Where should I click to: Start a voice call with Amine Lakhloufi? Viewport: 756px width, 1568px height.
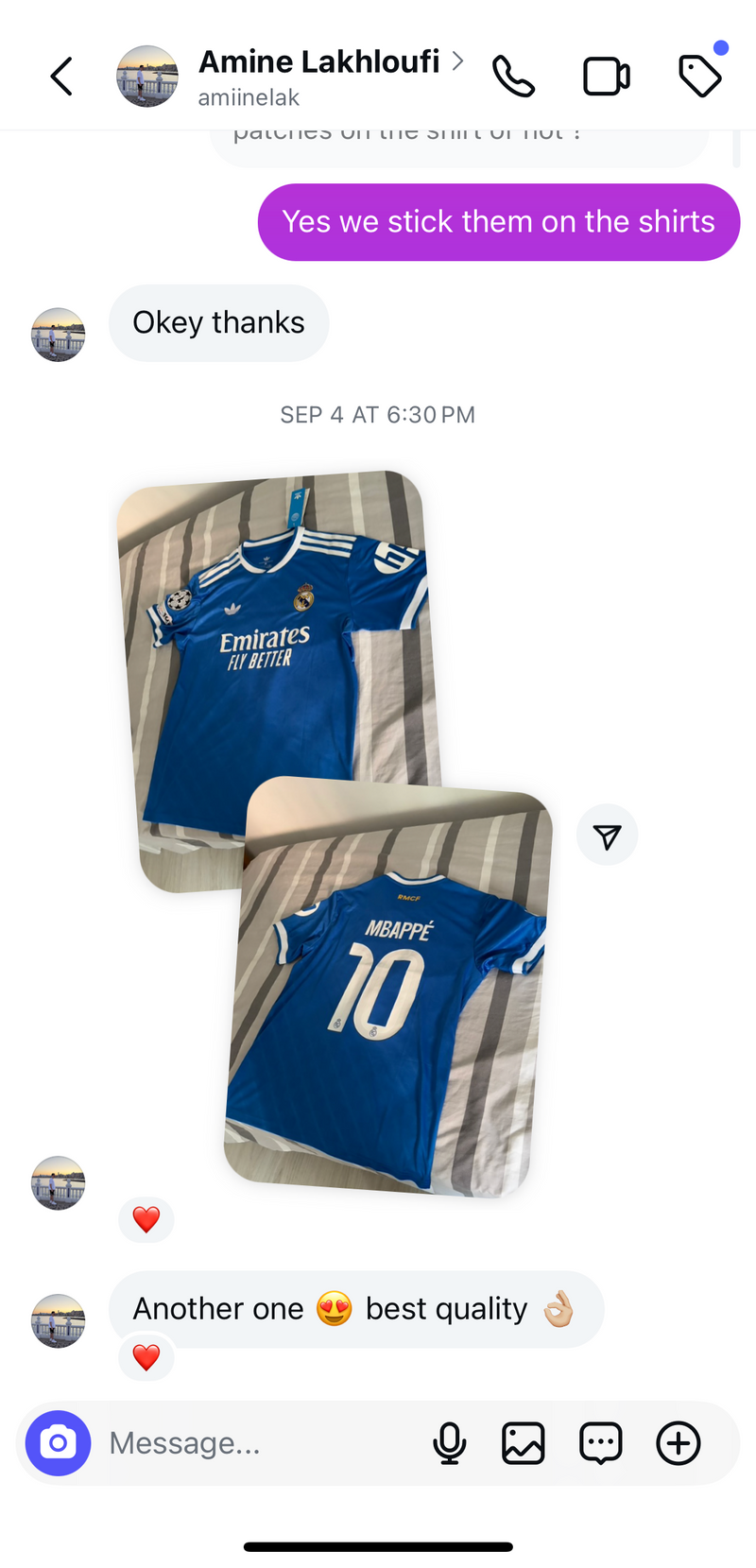[513, 77]
